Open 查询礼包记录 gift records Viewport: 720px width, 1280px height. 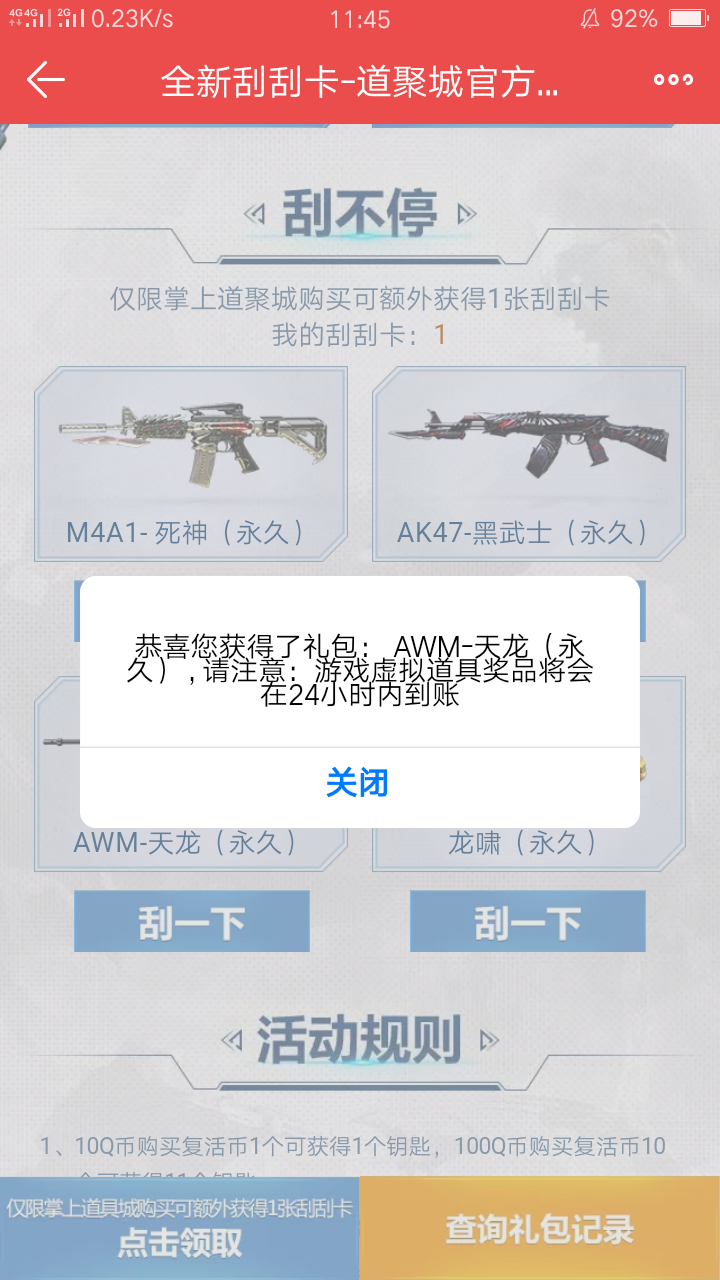540,1229
